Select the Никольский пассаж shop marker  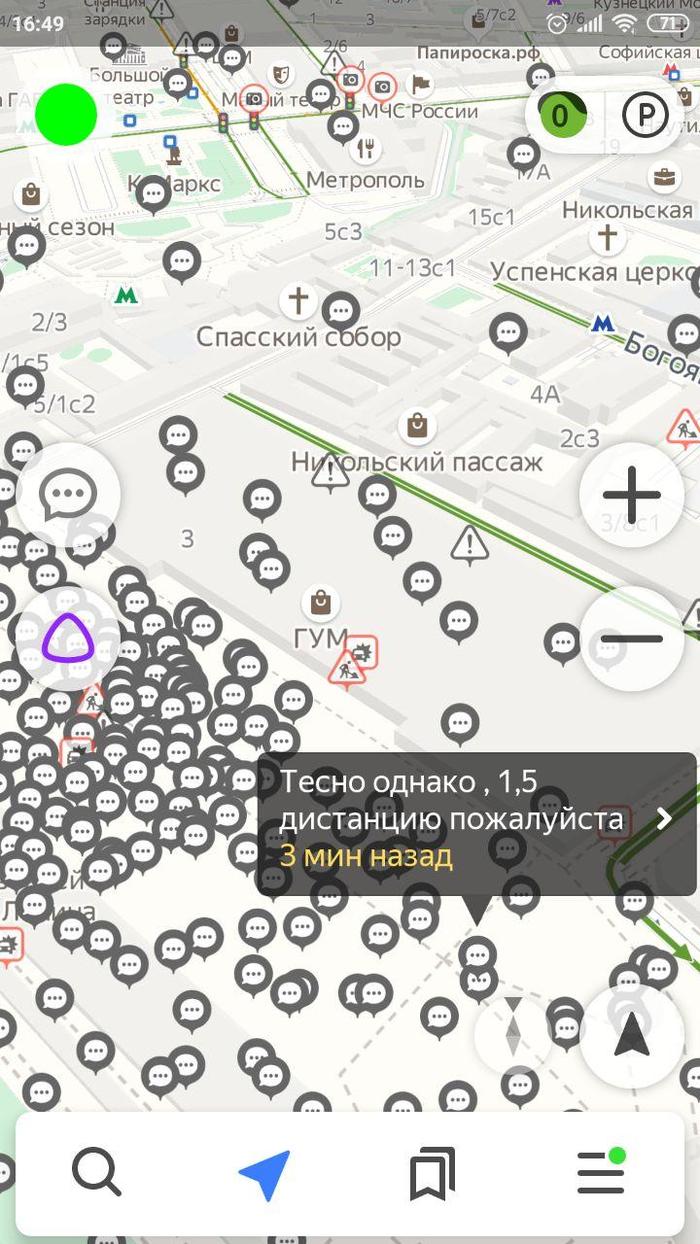pyautogui.click(x=417, y=427)
